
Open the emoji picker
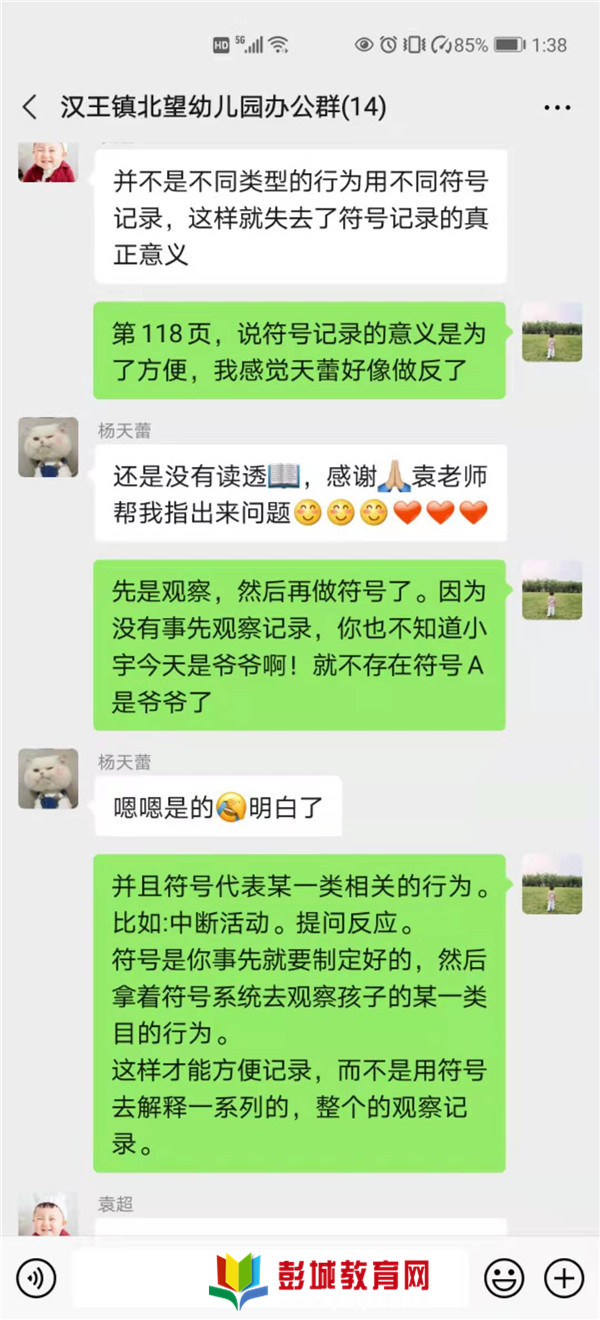(503, 1277)
